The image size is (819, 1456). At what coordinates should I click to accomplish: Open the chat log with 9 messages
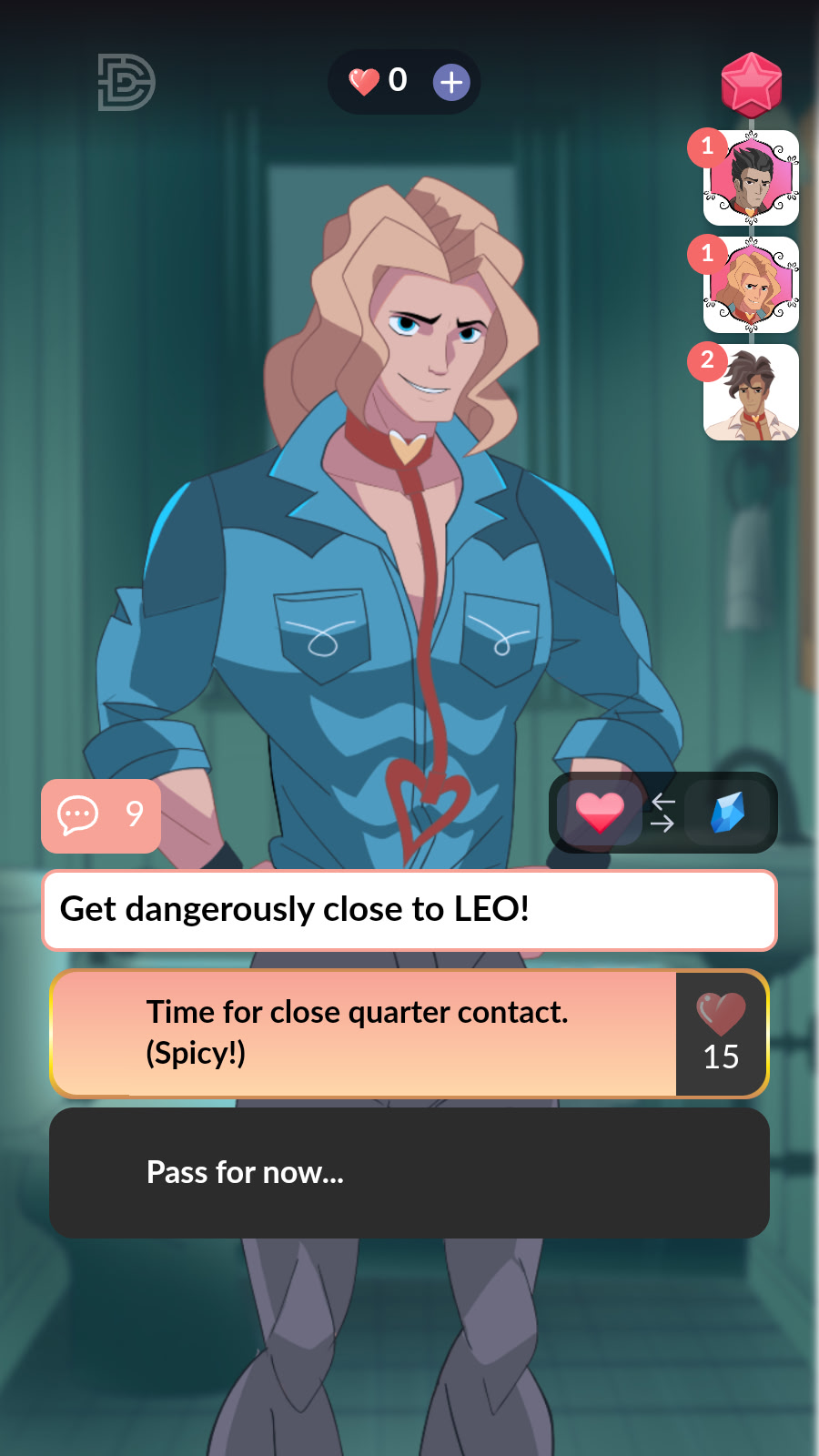click(x=101, y=815)
